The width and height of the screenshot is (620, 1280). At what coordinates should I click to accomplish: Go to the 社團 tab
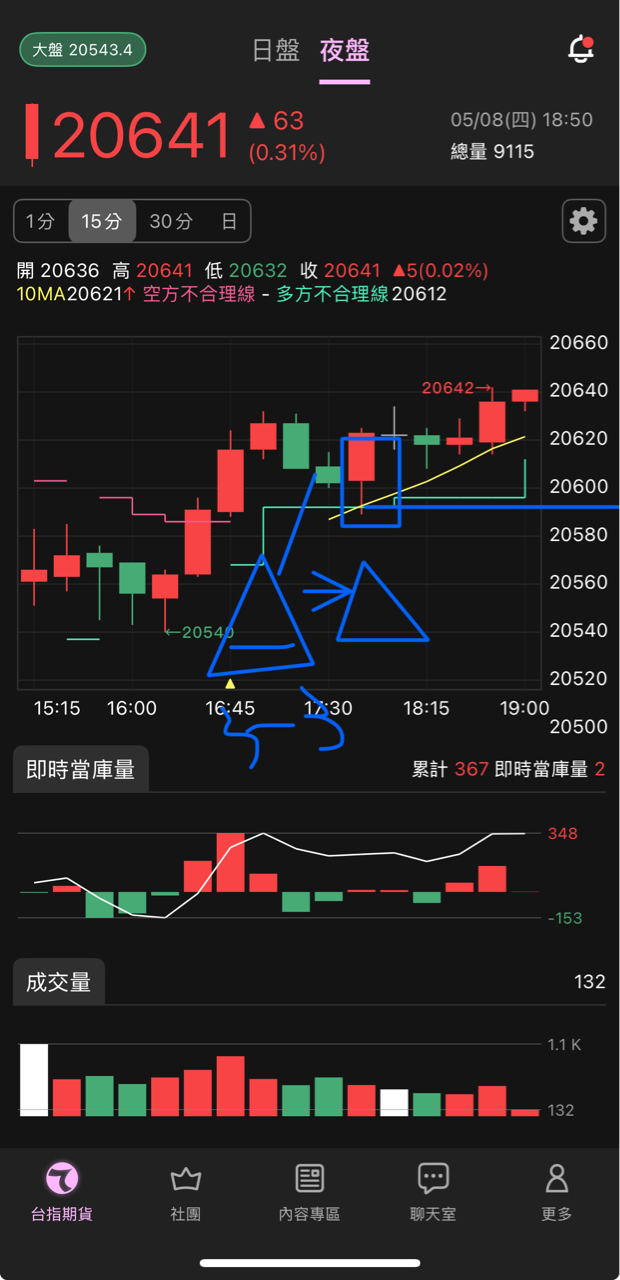(186, 1192)
